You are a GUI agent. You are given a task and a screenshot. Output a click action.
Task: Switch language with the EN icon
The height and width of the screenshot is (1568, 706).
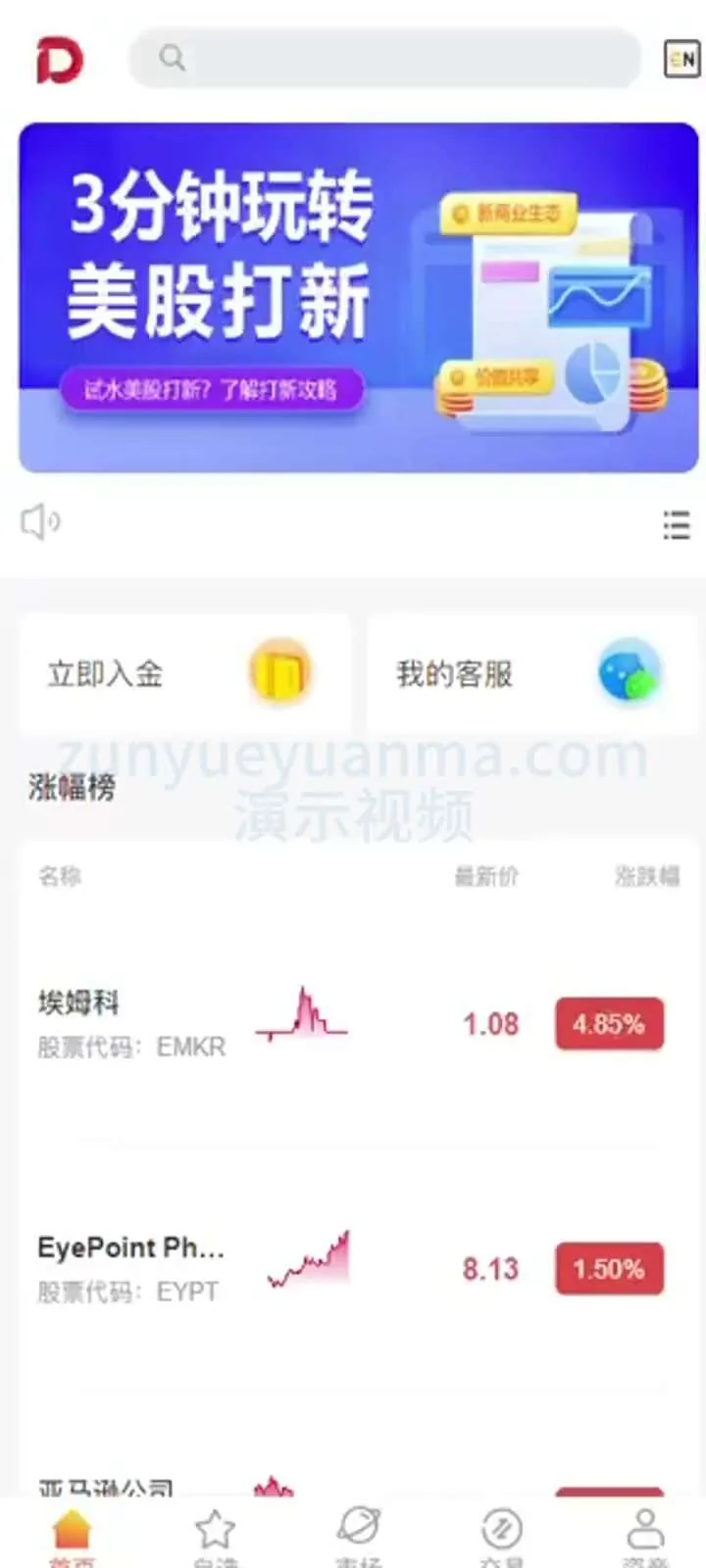[681, 59]
